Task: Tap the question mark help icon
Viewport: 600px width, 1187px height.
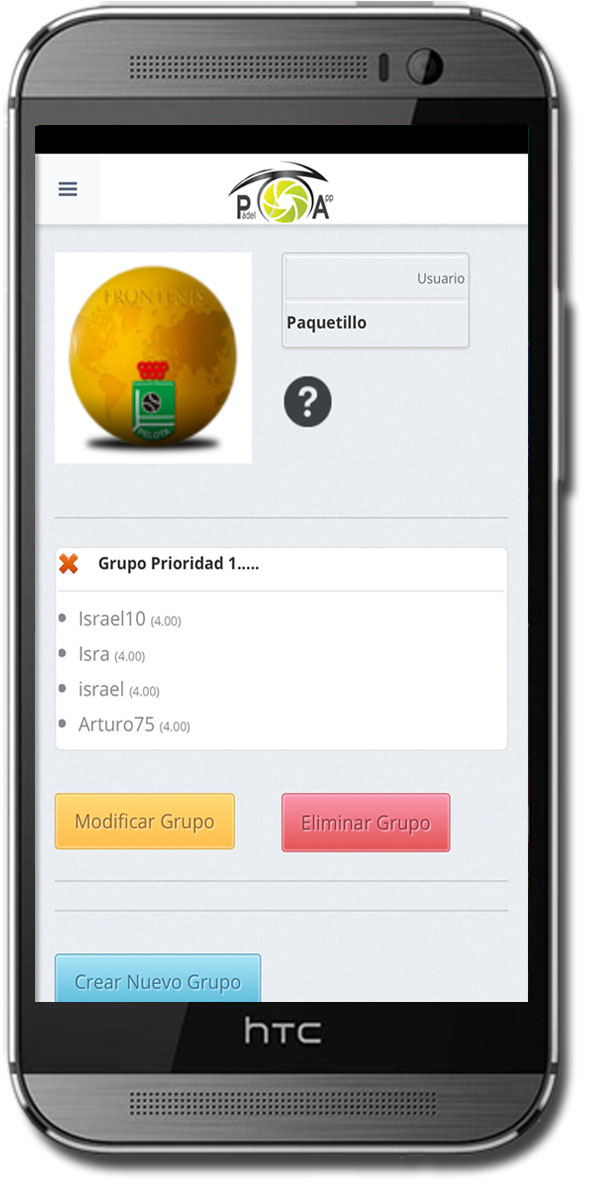Action: (x=307, y=402)
